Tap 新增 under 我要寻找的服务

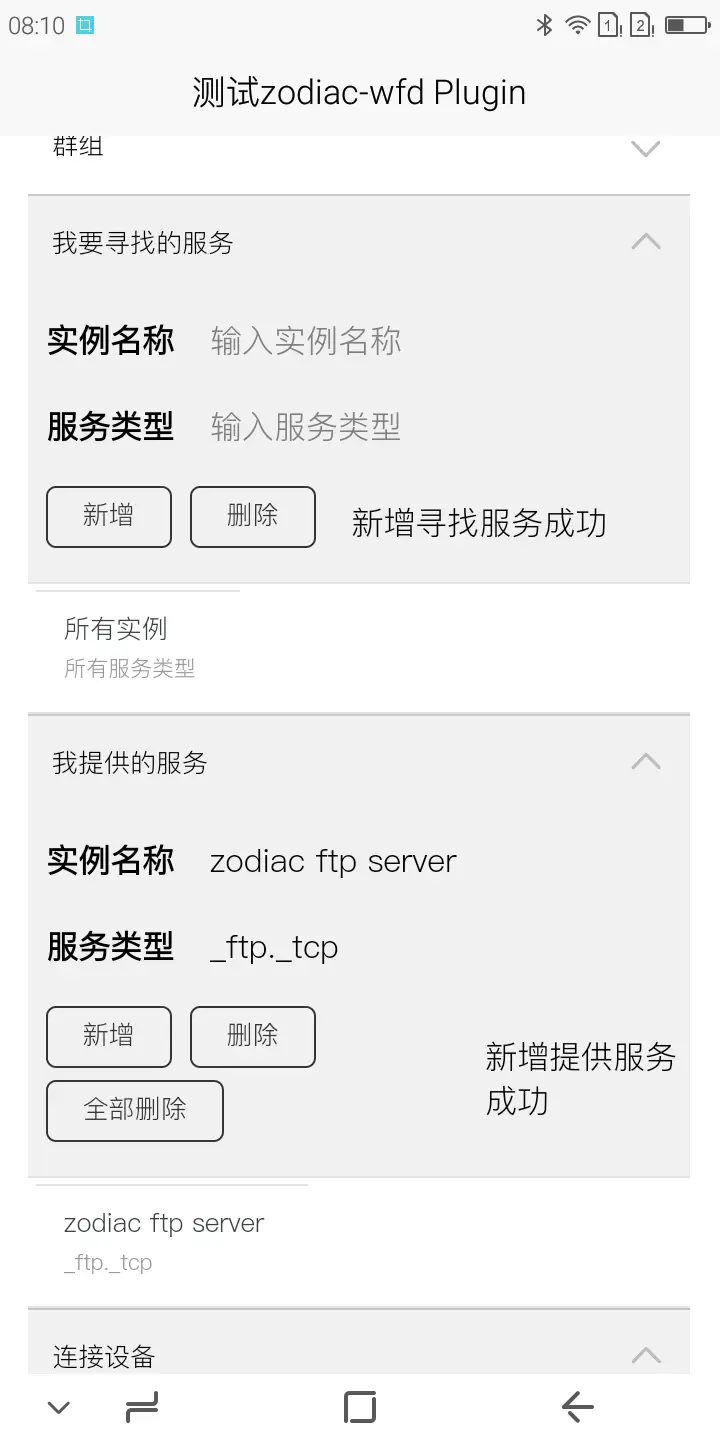click(109, 516)
